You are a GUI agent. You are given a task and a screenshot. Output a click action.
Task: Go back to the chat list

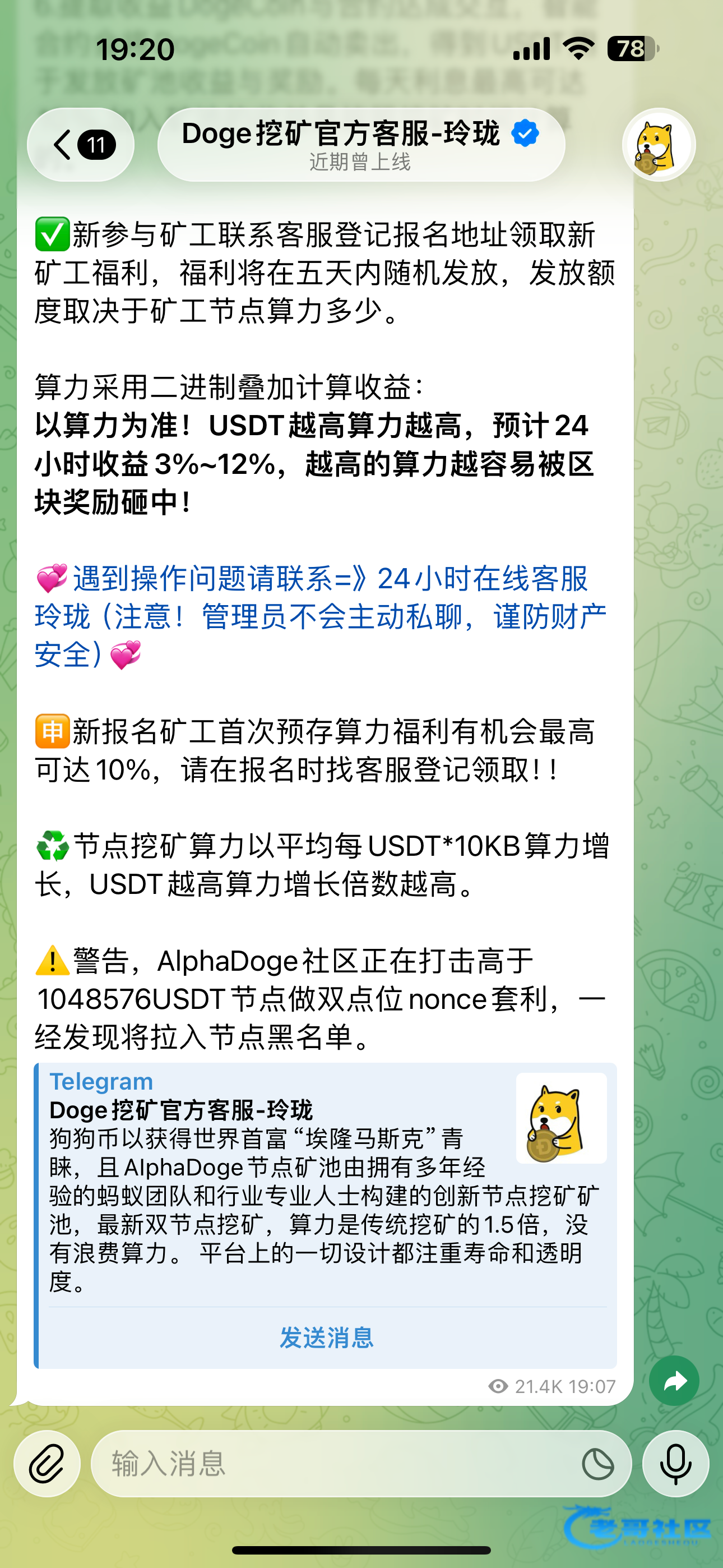click(80, 145)
